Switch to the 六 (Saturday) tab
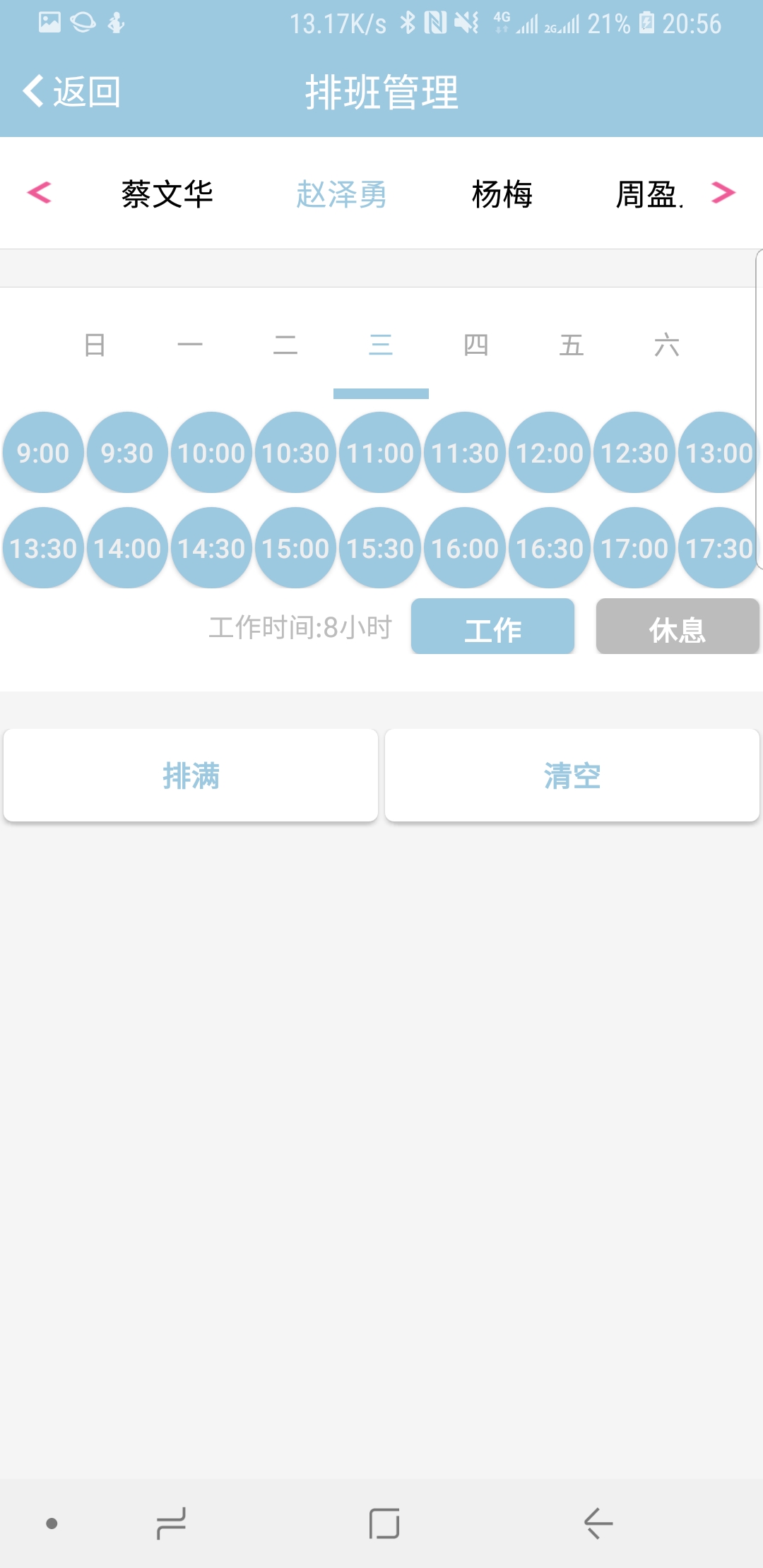 (x=667, y=345)
